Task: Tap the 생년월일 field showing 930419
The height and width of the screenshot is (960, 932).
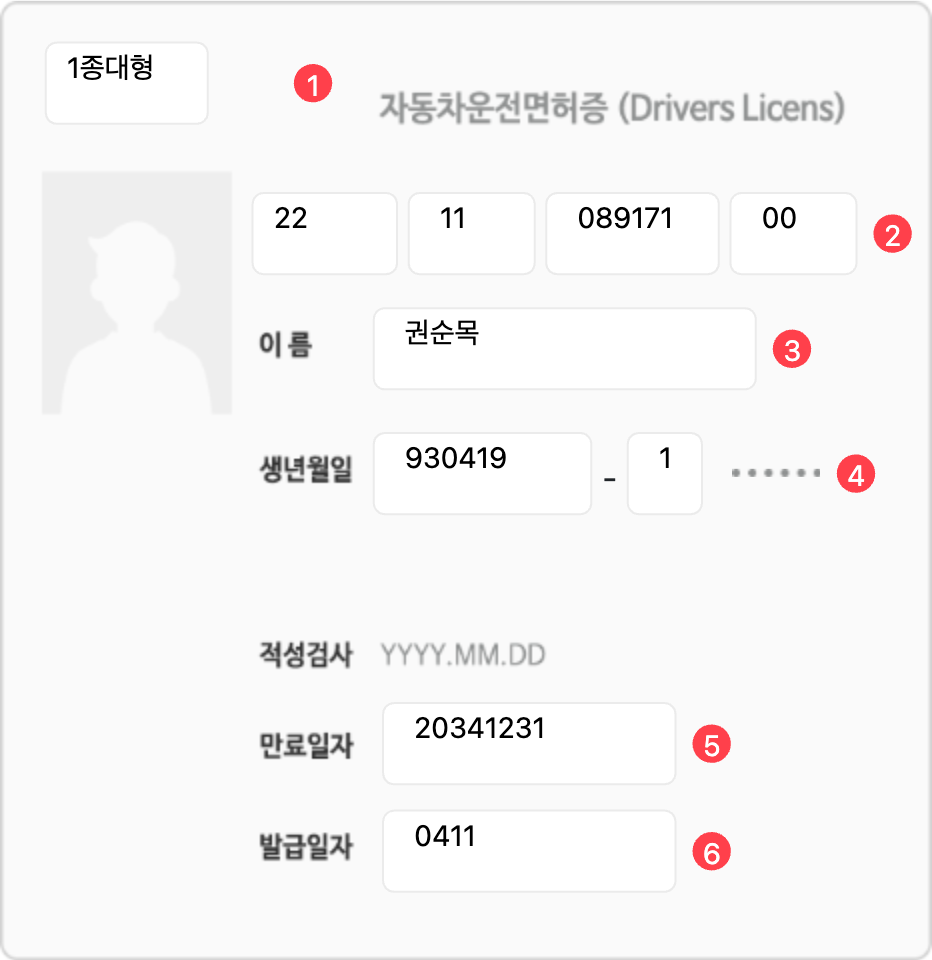Action: click(x=482, y=473)
